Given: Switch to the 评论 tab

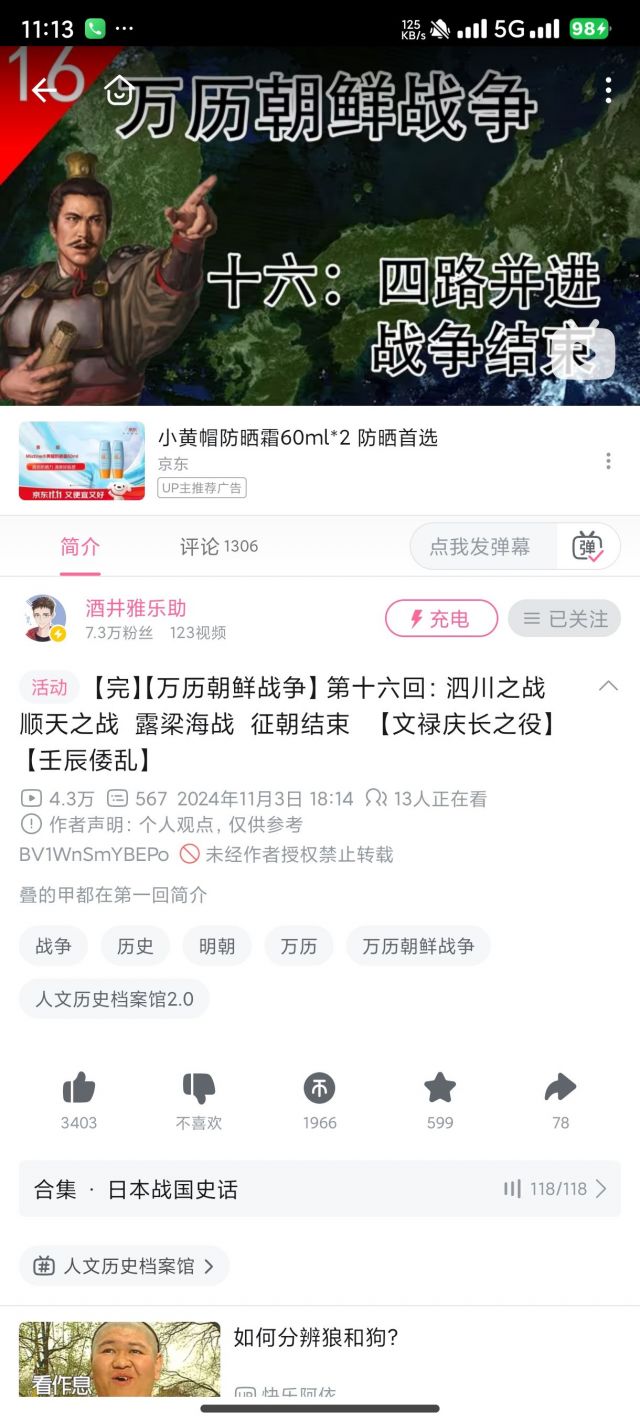Looking at the screenshot, I should (x=218, y=547).
